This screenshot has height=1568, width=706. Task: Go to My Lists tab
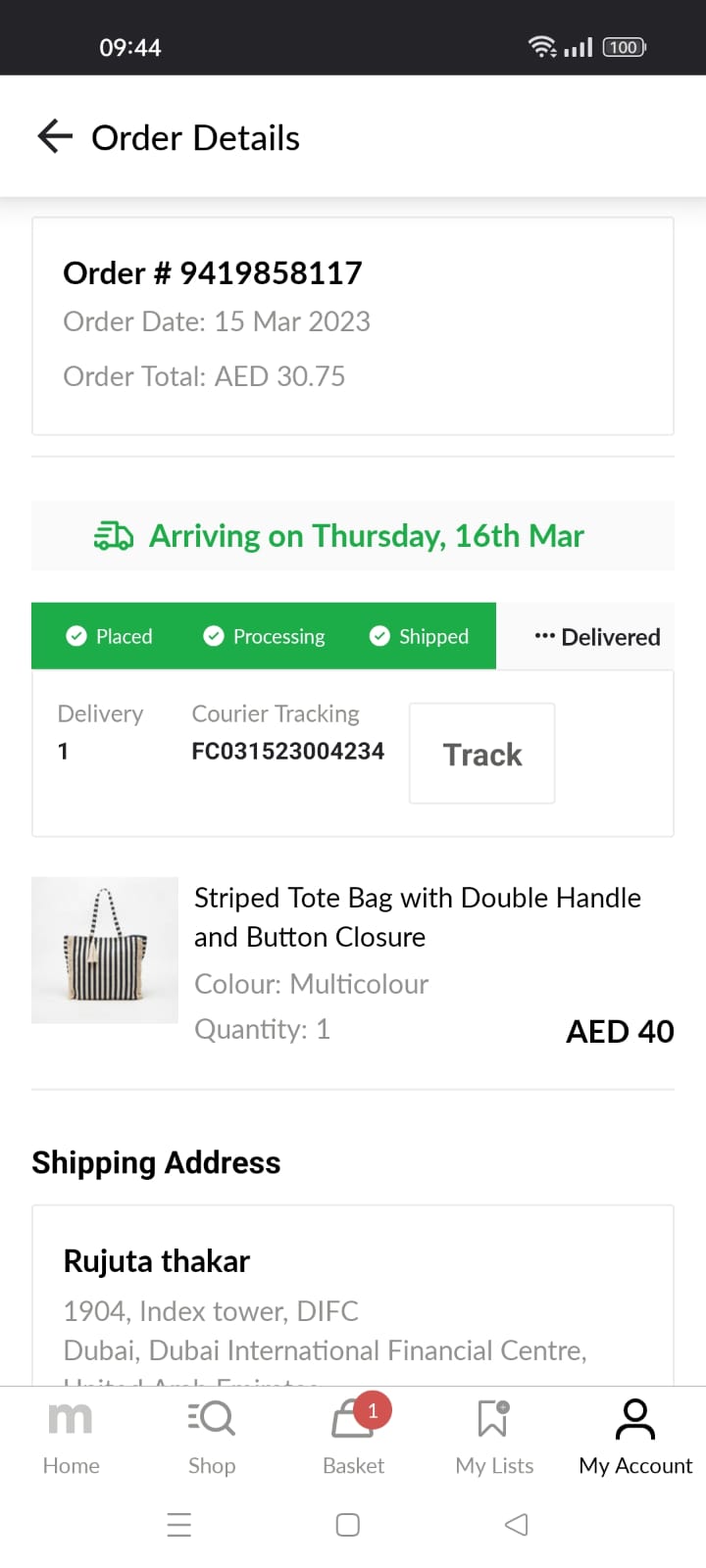(494, 1437)
